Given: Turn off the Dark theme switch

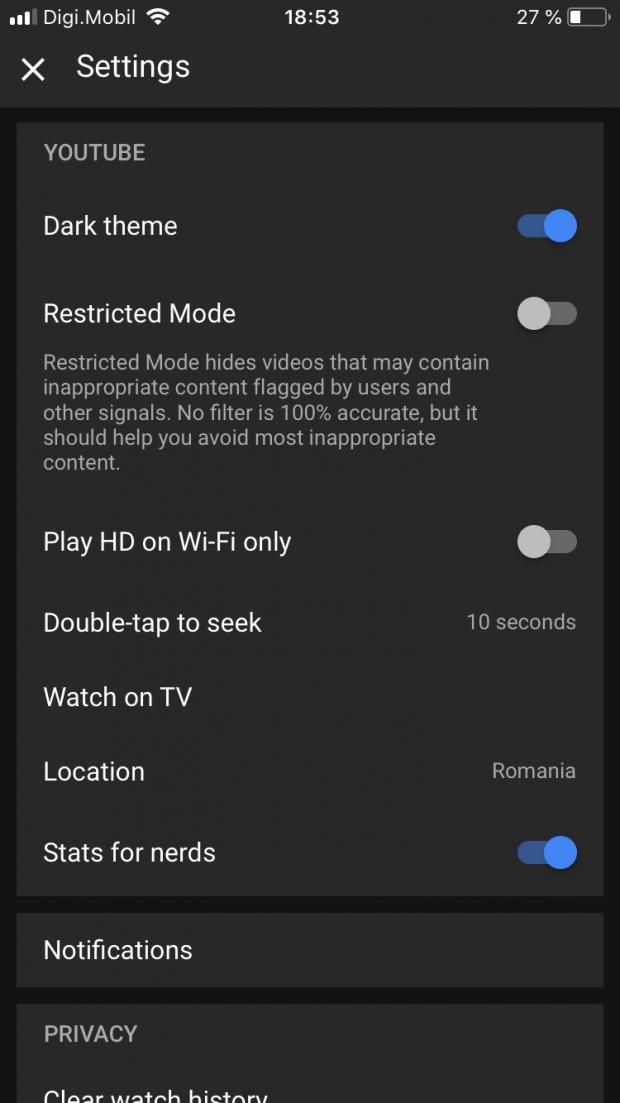Looking at the screenshot, I should 547,226.
